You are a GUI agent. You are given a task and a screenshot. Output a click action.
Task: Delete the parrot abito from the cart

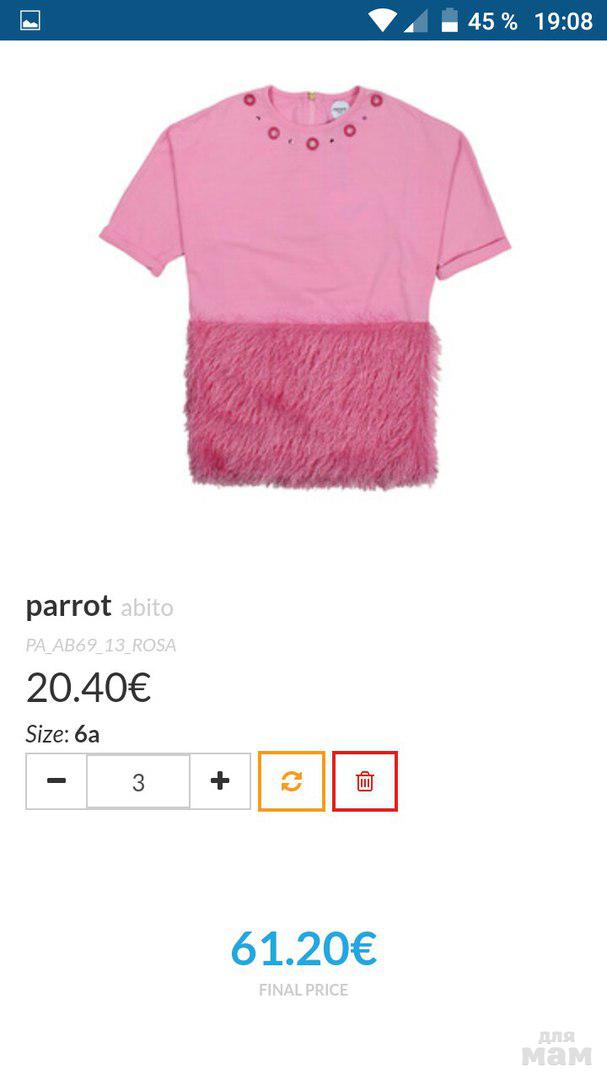tap(365, 781)
